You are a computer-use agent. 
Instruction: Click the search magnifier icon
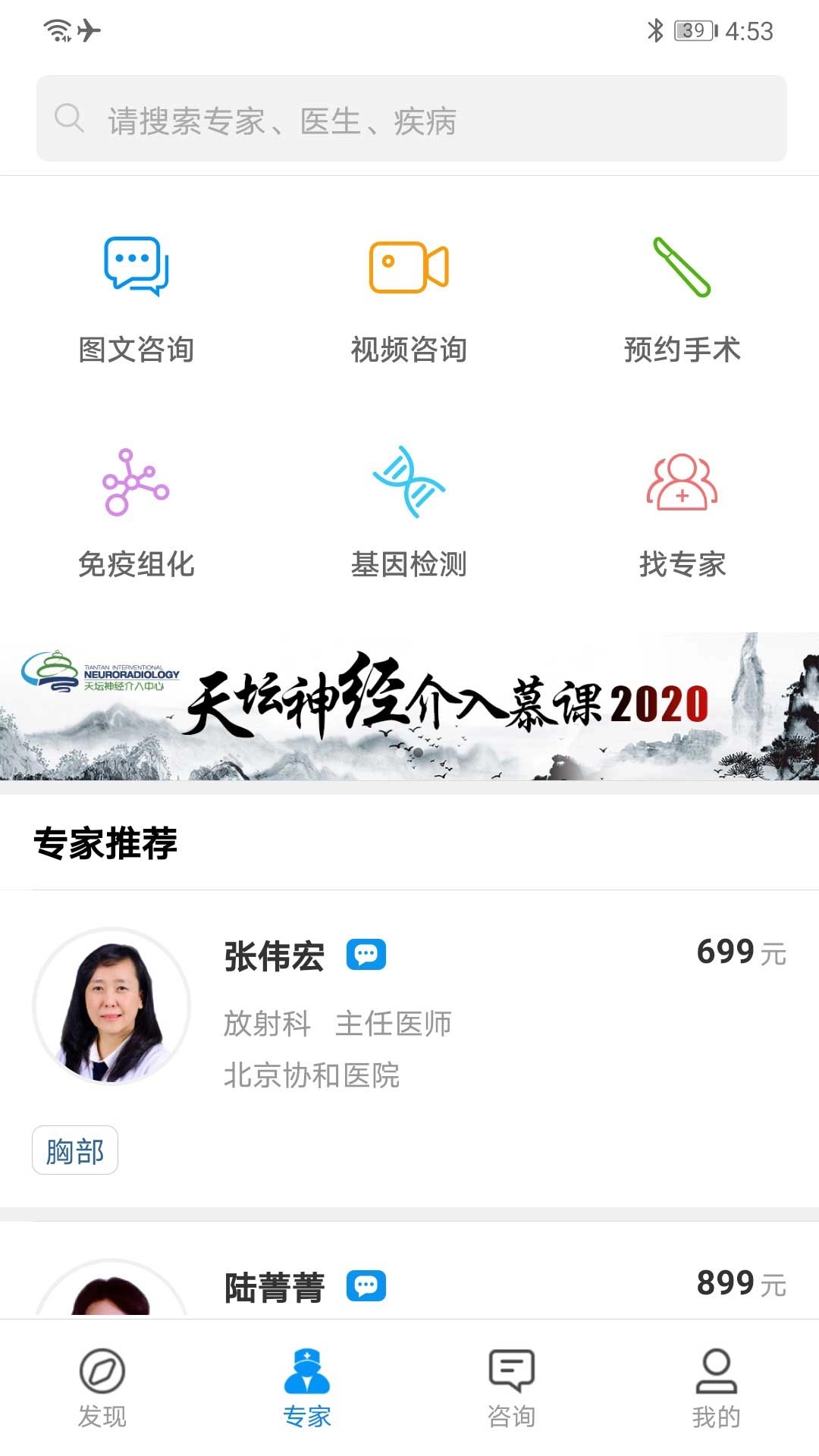pos(70,118)
